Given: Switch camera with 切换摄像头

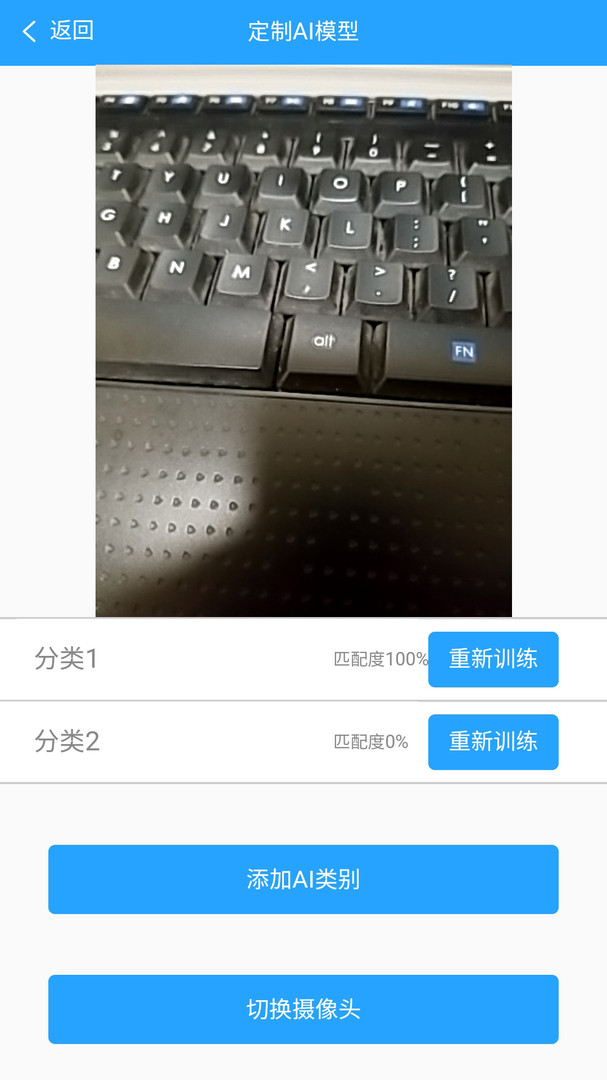Looking at the screenshot, I should tap(303, 1009).
